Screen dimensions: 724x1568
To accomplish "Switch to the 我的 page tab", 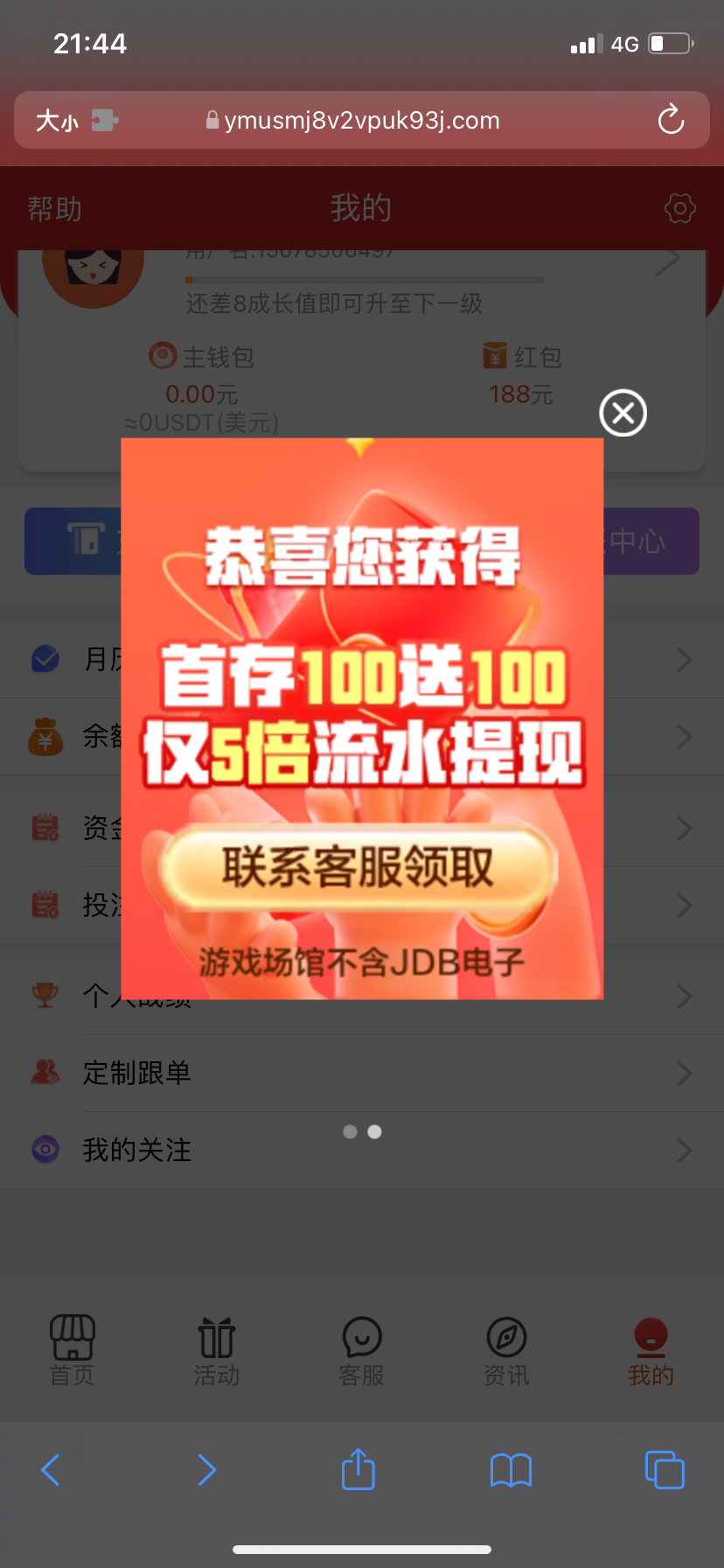I will 362,208.
